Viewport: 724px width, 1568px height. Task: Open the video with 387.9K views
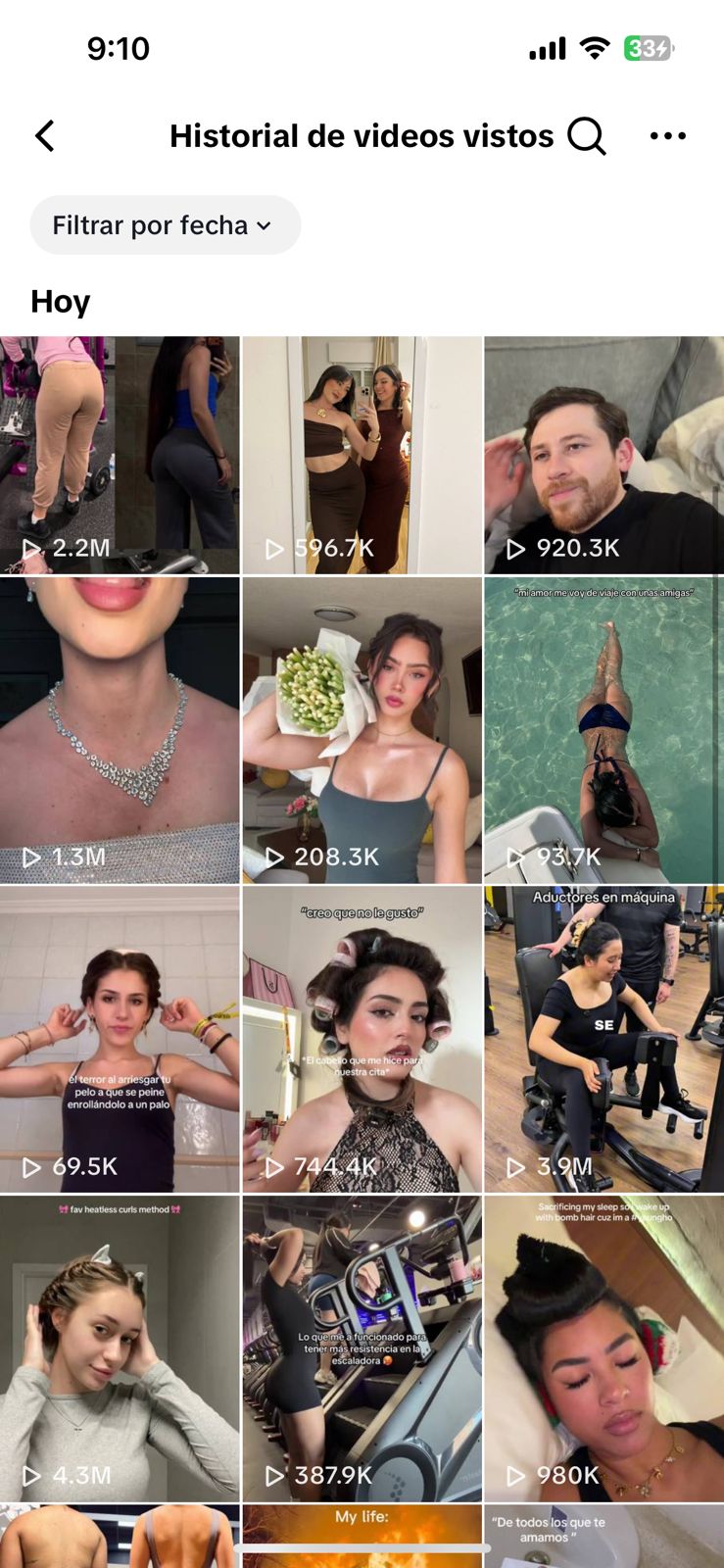[x=362, y=1347]
